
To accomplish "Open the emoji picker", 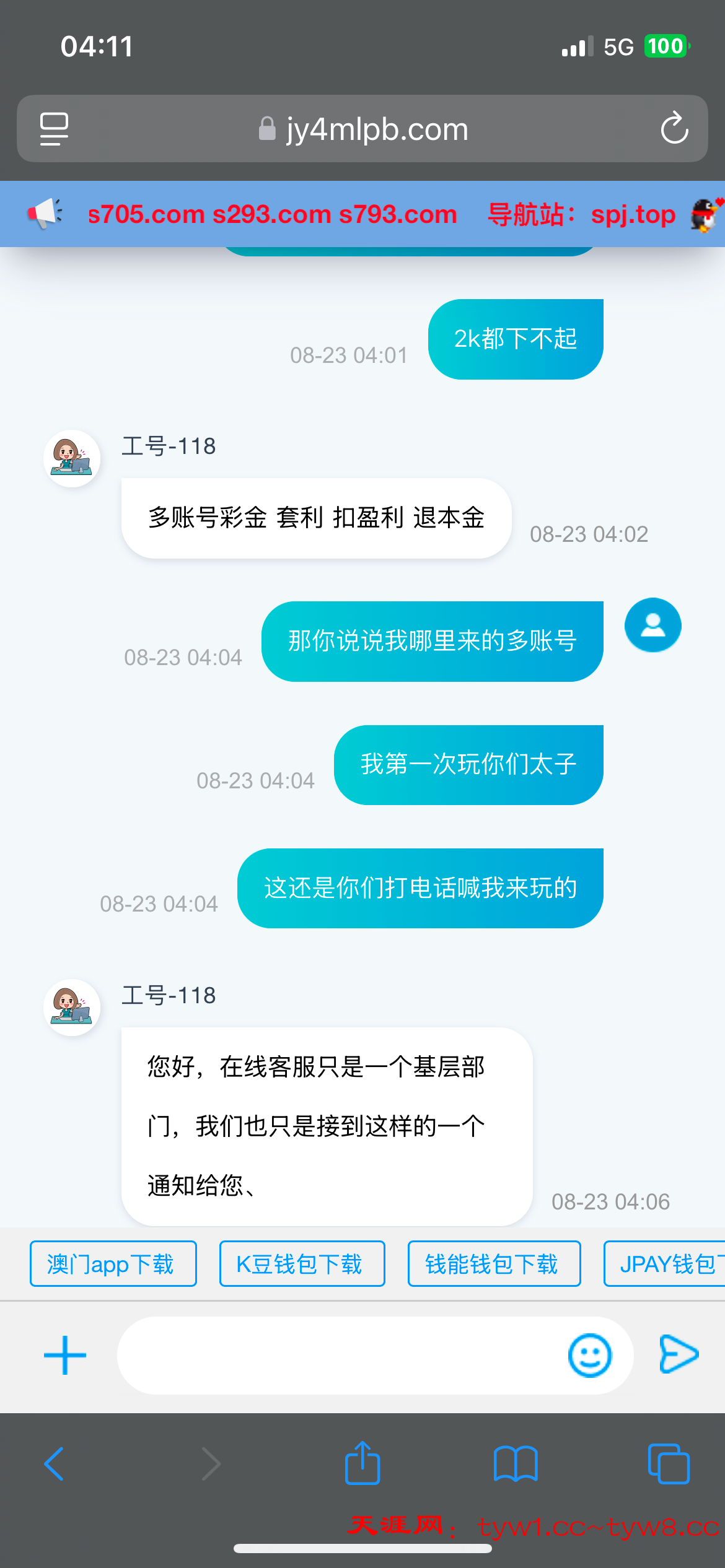I will (x=589, y=1356).
